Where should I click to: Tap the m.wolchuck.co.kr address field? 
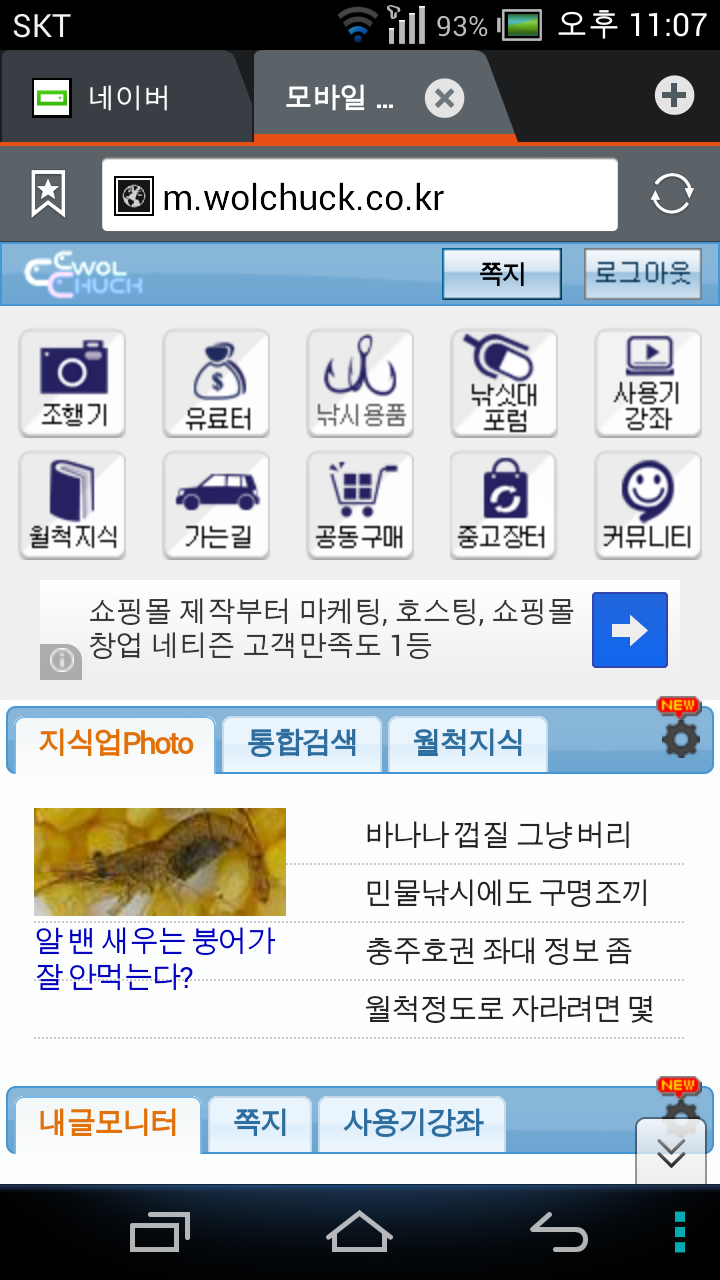click(360, 196)
